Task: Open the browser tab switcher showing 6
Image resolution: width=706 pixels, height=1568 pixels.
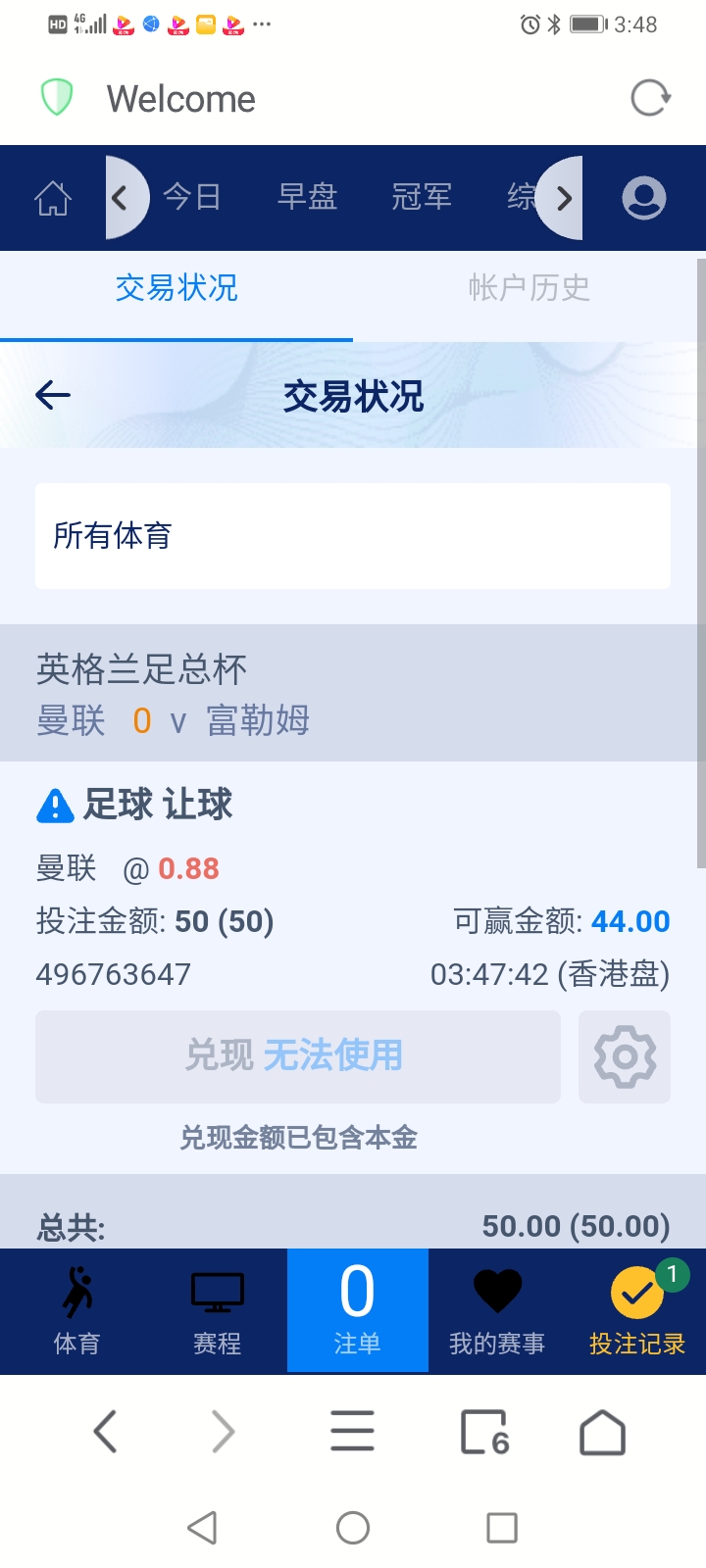Action: coord(483,1431)
